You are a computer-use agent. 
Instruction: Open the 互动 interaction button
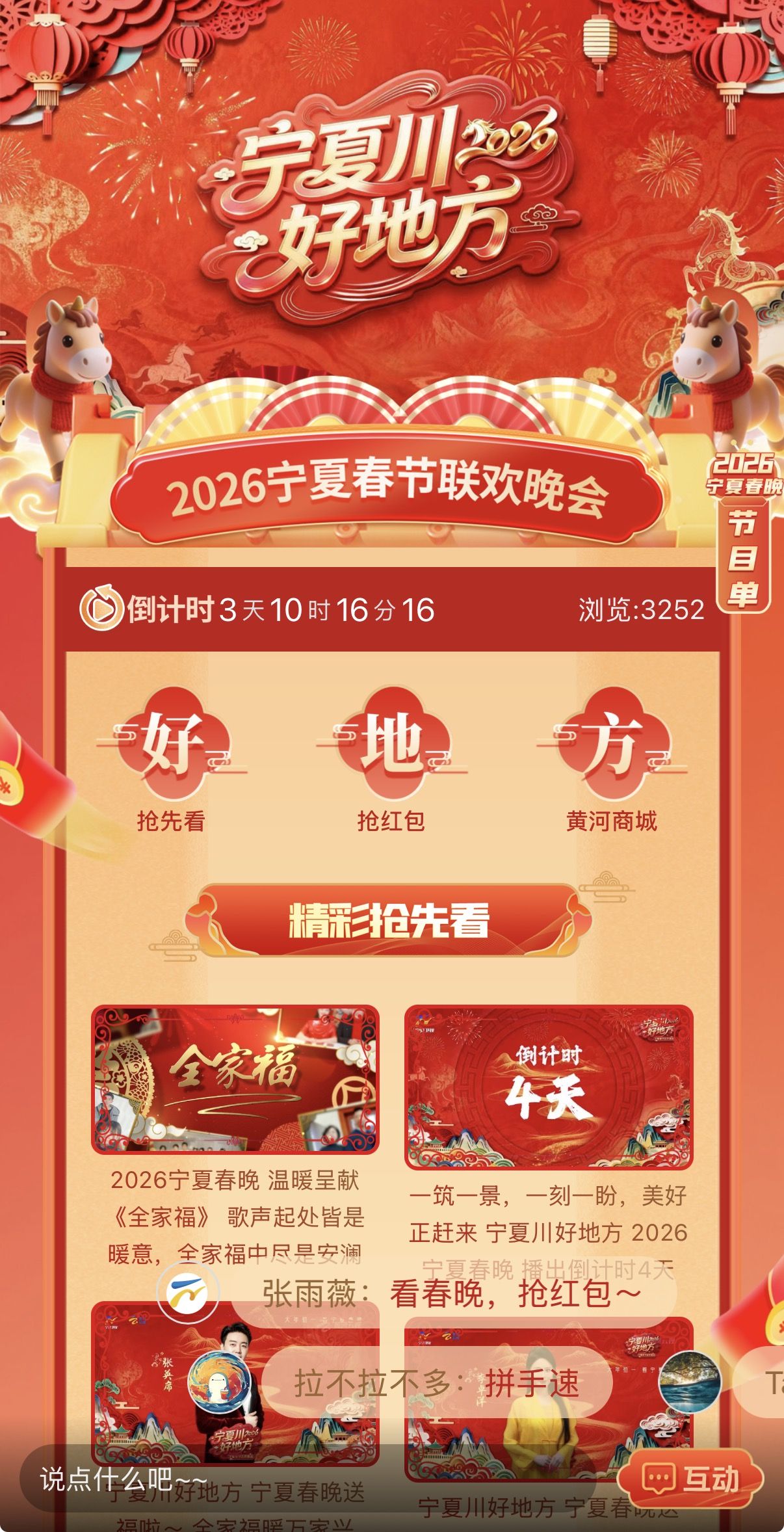pyautogui.click(x=690, y=1480)
